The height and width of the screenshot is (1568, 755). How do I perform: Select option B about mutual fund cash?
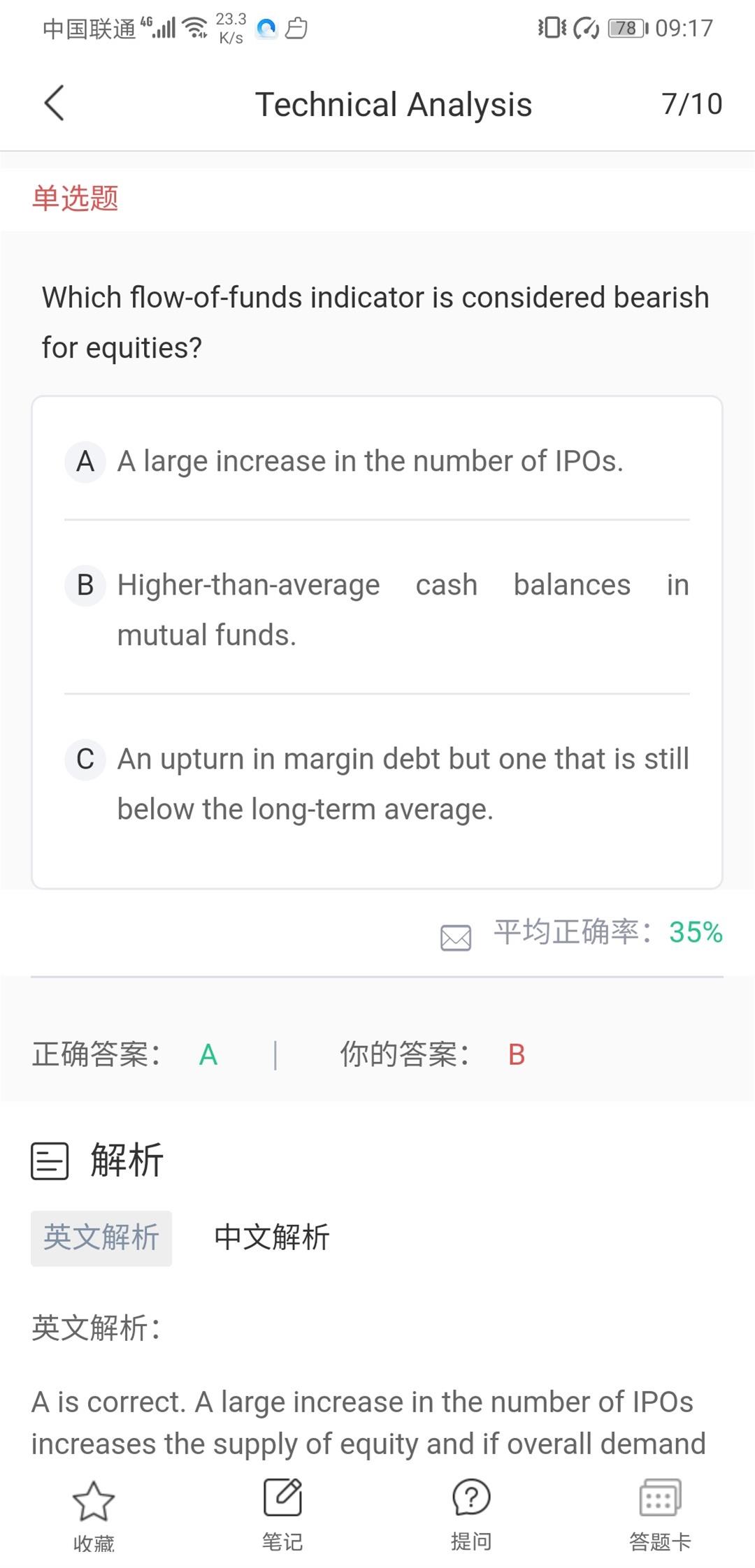[377, 609]
